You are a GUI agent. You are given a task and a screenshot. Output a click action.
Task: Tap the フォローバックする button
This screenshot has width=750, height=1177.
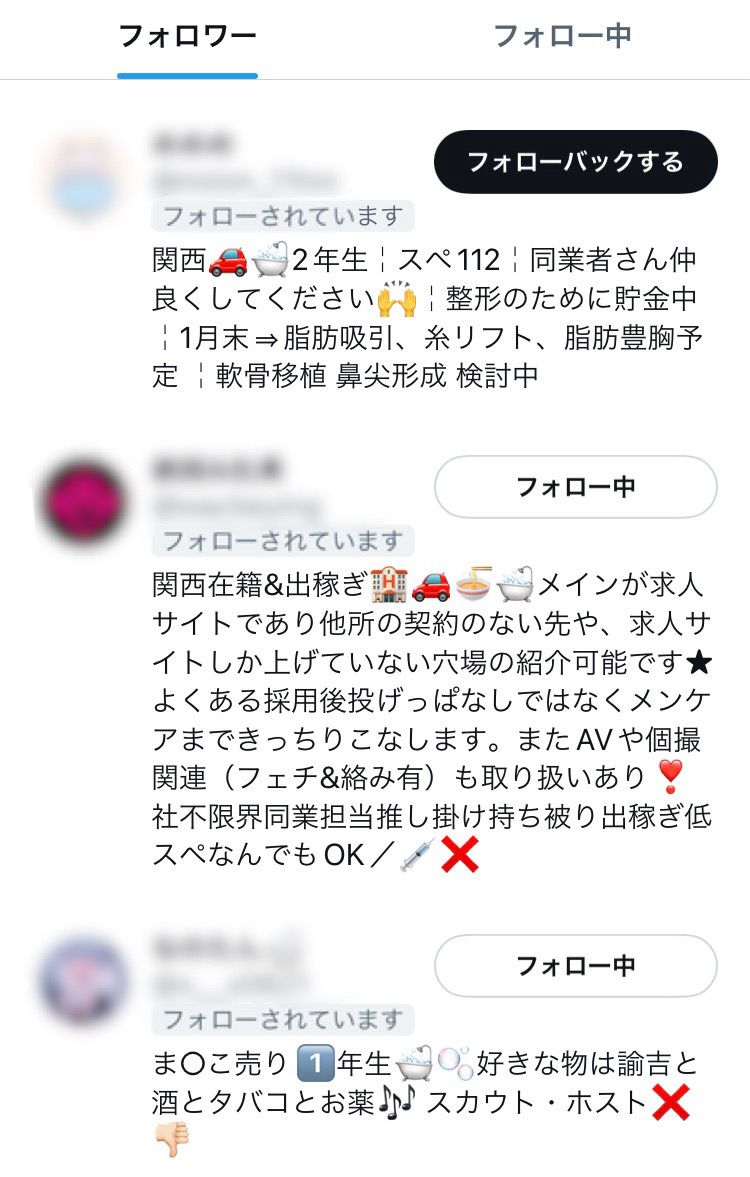point(575,161)
